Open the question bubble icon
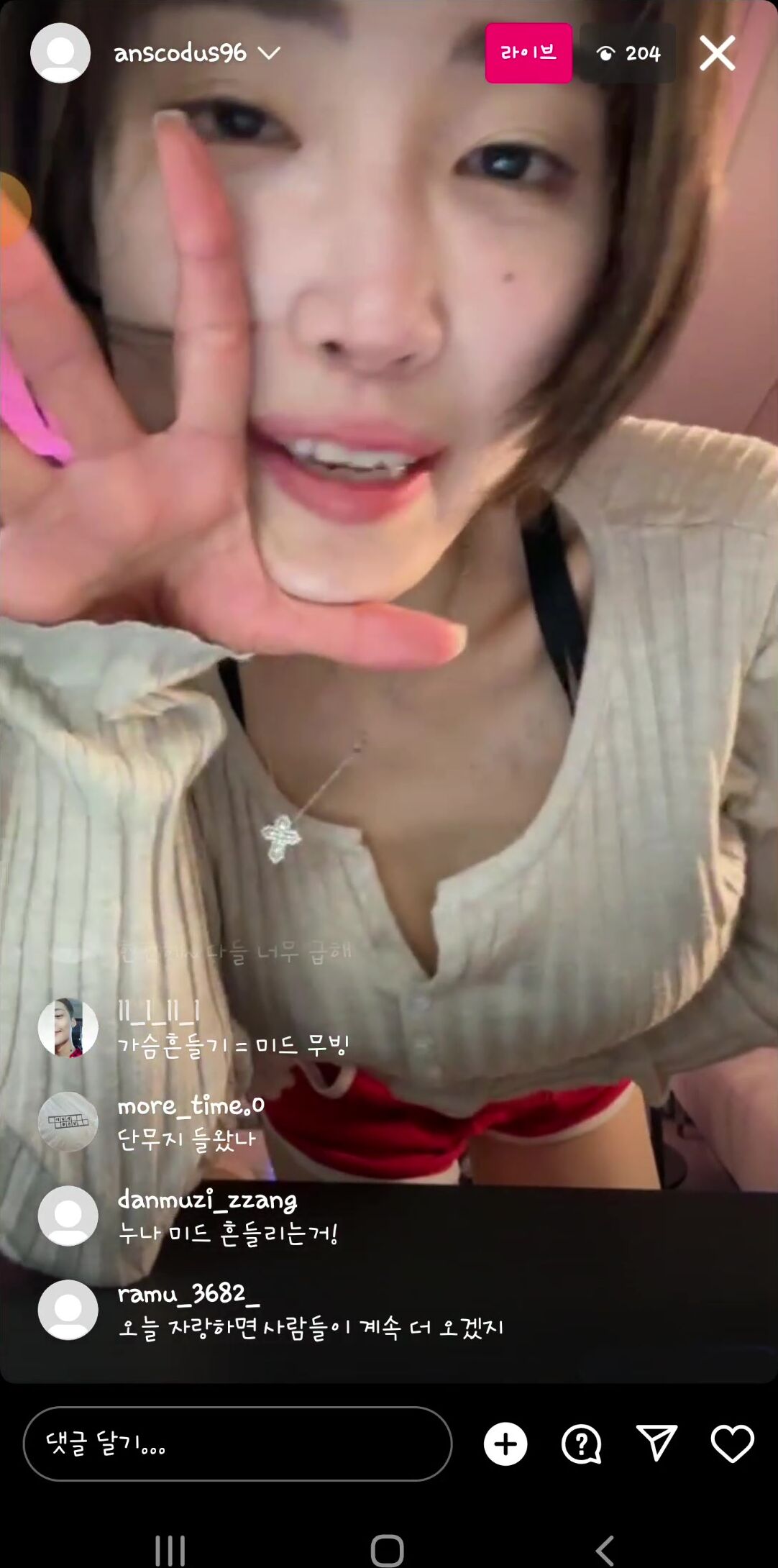The image size is (778, 1568). 581,1444
